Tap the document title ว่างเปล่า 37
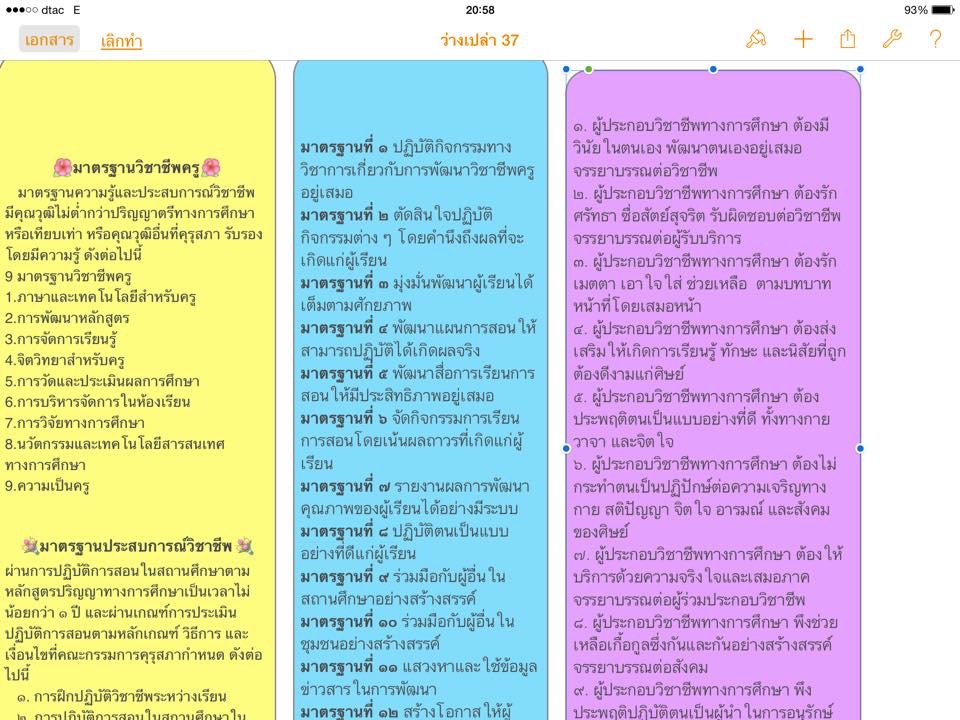 pos(479,40)
